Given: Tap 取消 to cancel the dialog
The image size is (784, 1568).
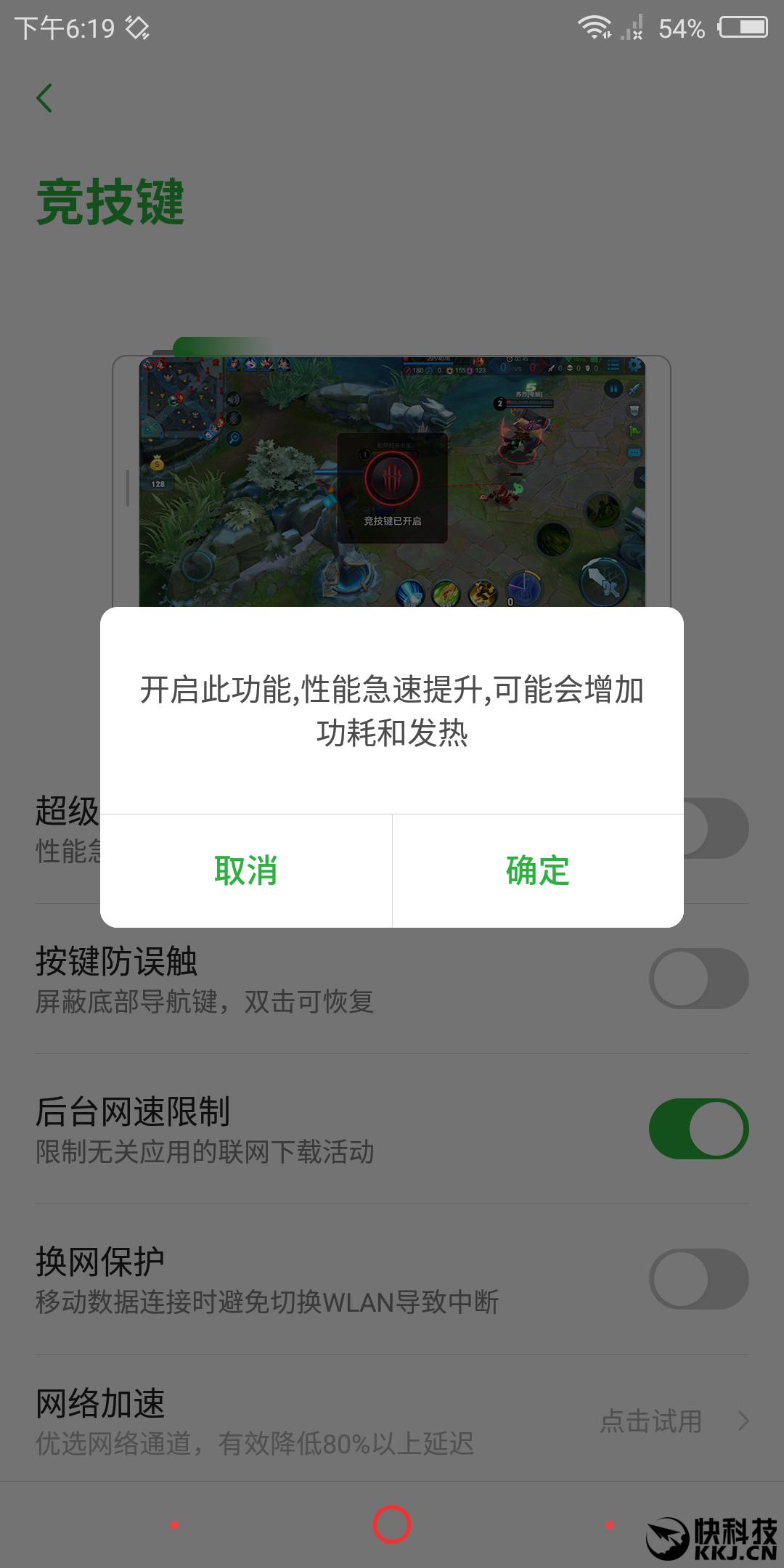Looking at the screenshot, I should tap(246, 870).
